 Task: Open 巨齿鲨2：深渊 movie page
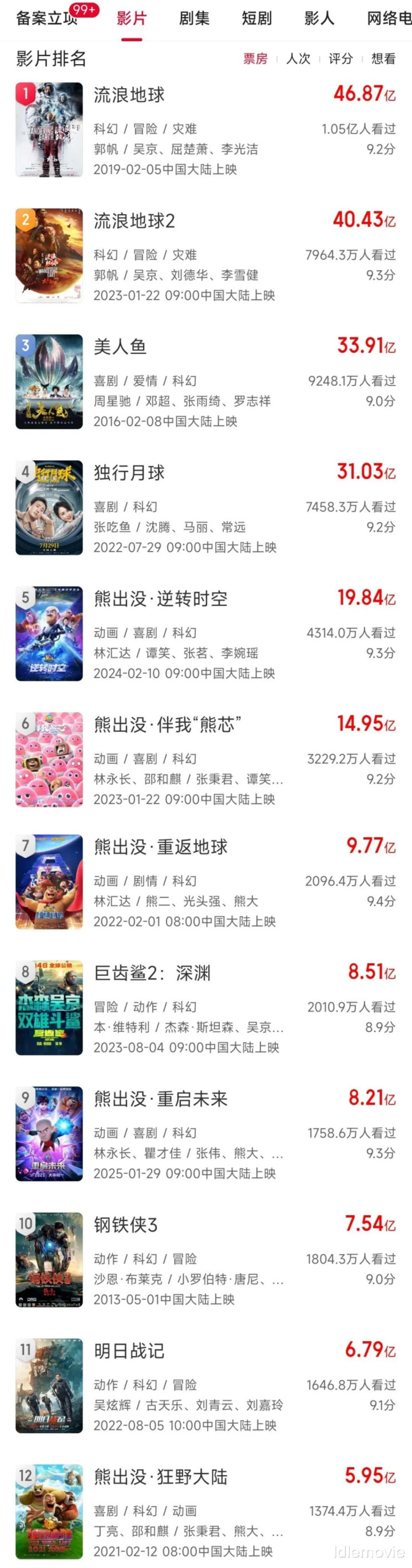point(152,974)
